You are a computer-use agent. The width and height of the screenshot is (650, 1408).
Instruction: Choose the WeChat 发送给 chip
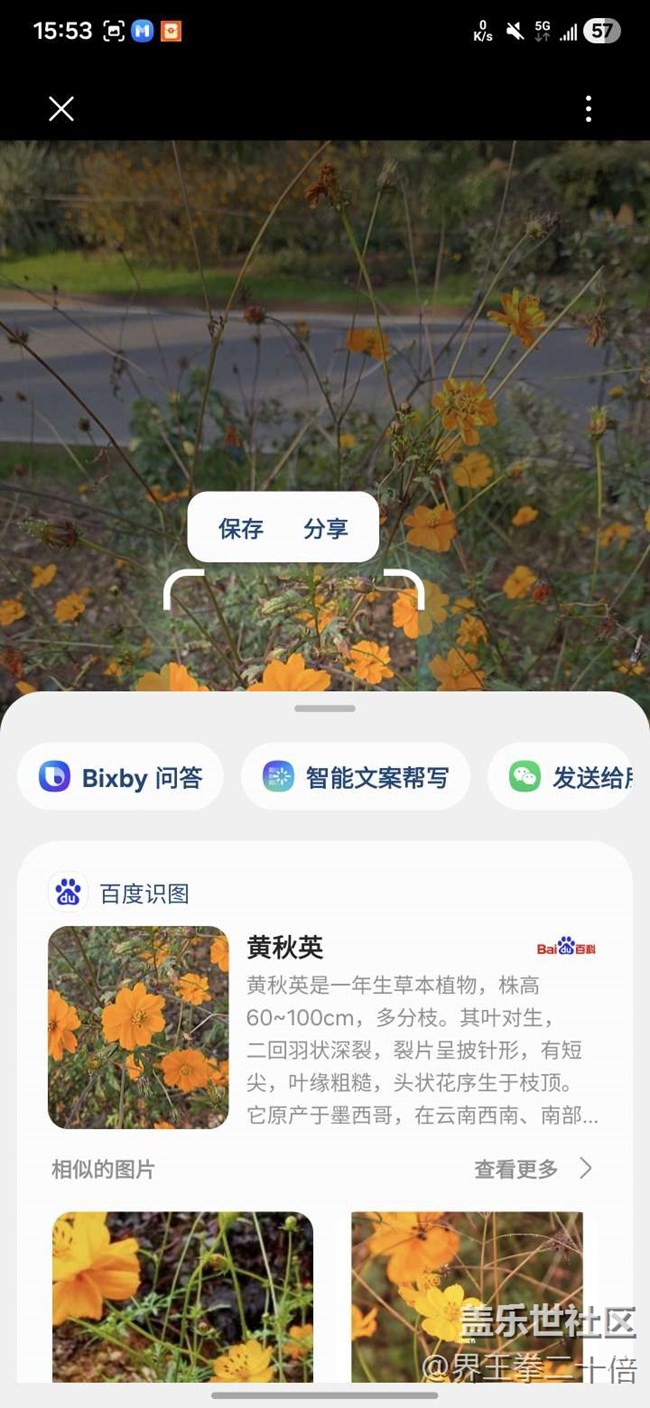[x=565, y=777]
